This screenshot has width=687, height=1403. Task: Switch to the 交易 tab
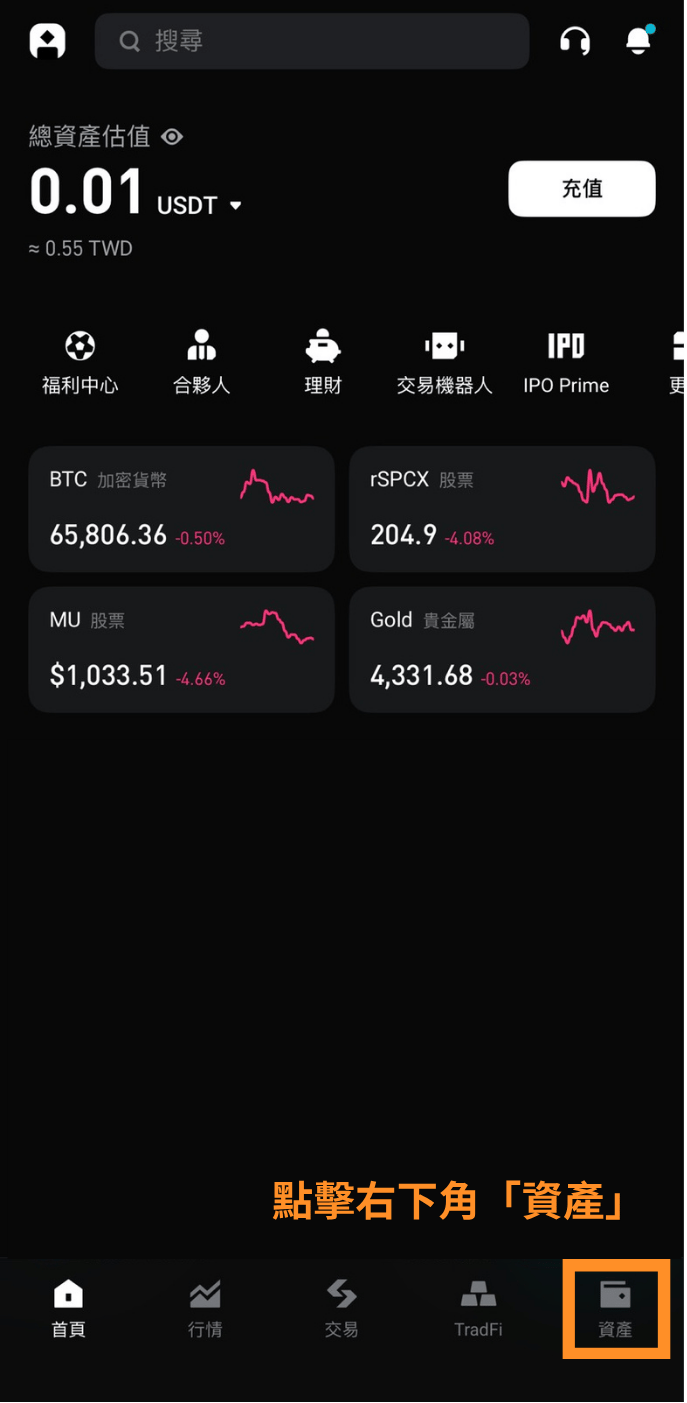pos(342,1308)
